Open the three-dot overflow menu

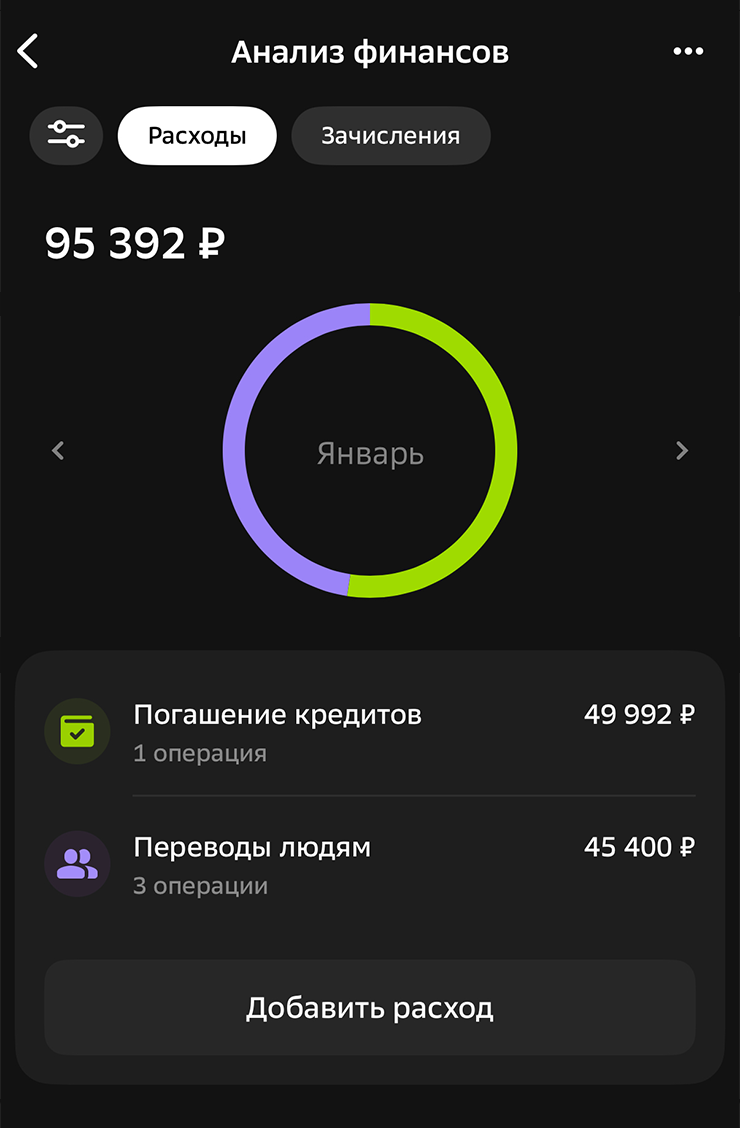coord(688,52)
